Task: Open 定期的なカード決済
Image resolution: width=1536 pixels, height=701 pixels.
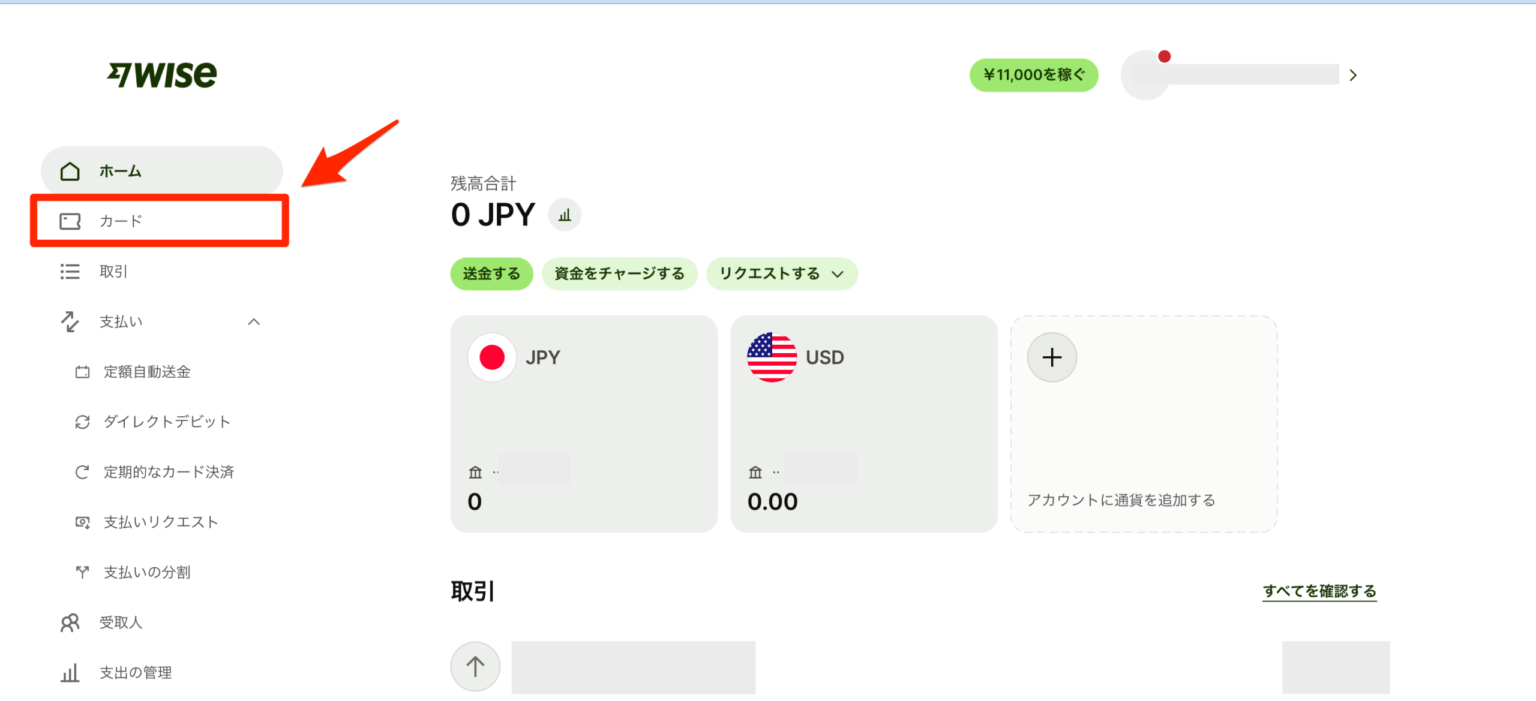Action: (x=168, y=472)
